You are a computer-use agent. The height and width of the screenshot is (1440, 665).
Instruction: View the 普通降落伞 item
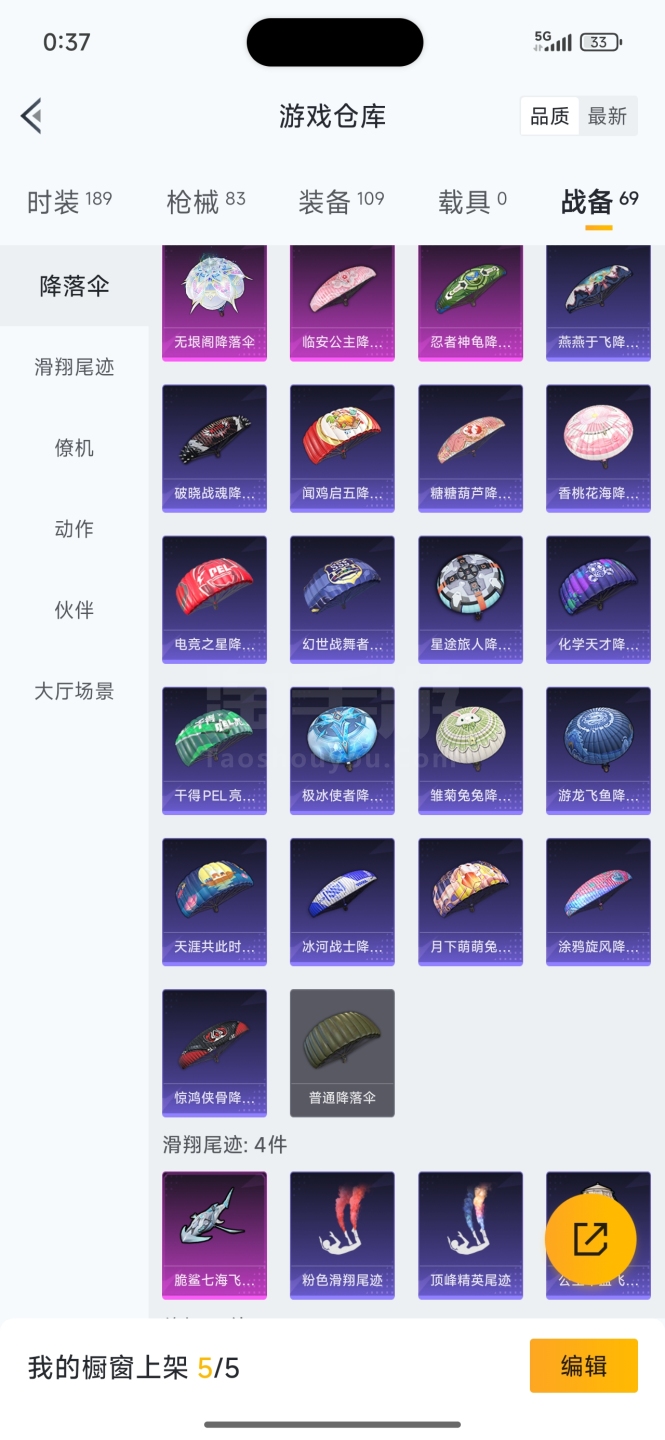[342, 1052]
